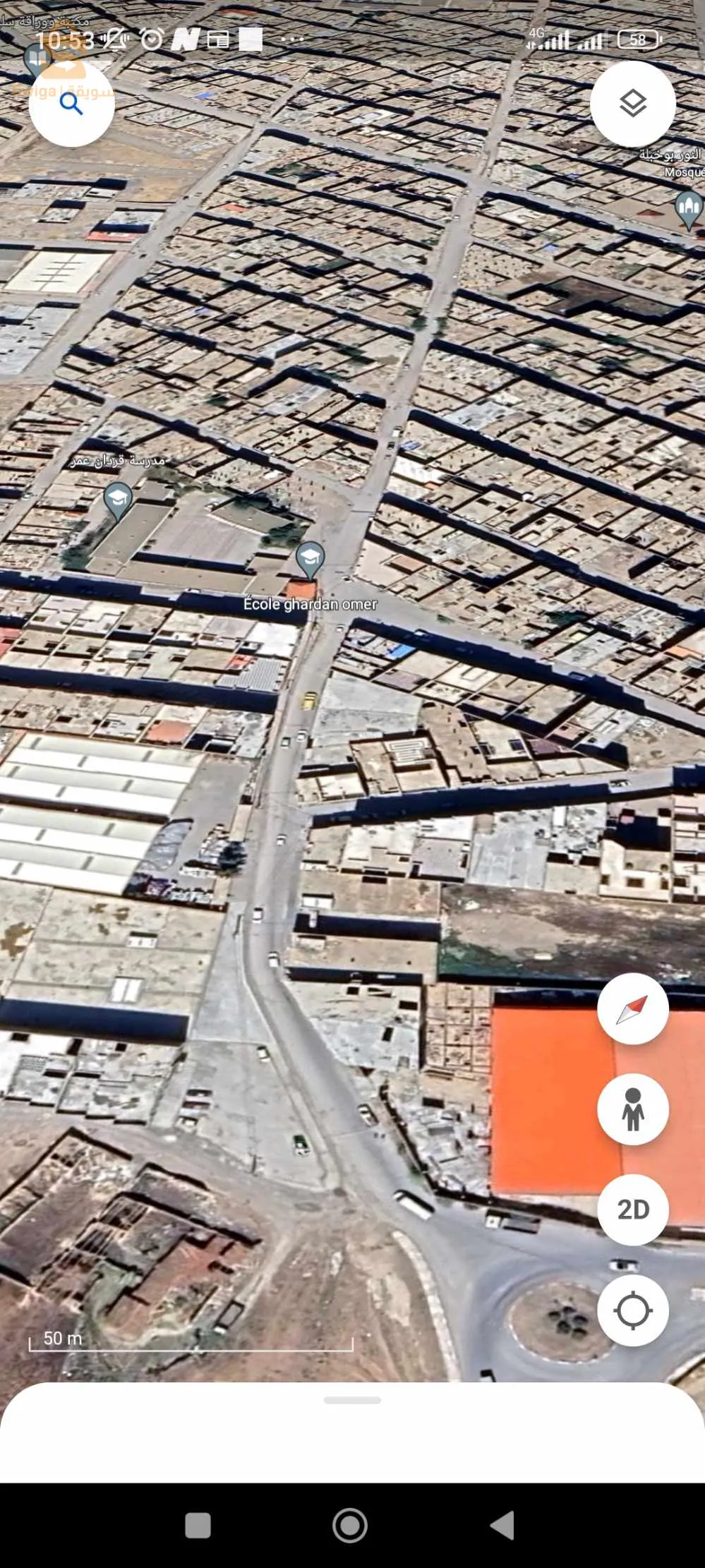Tap the compass to reset orientation

pyautogui.click(x=633, y=1009)
